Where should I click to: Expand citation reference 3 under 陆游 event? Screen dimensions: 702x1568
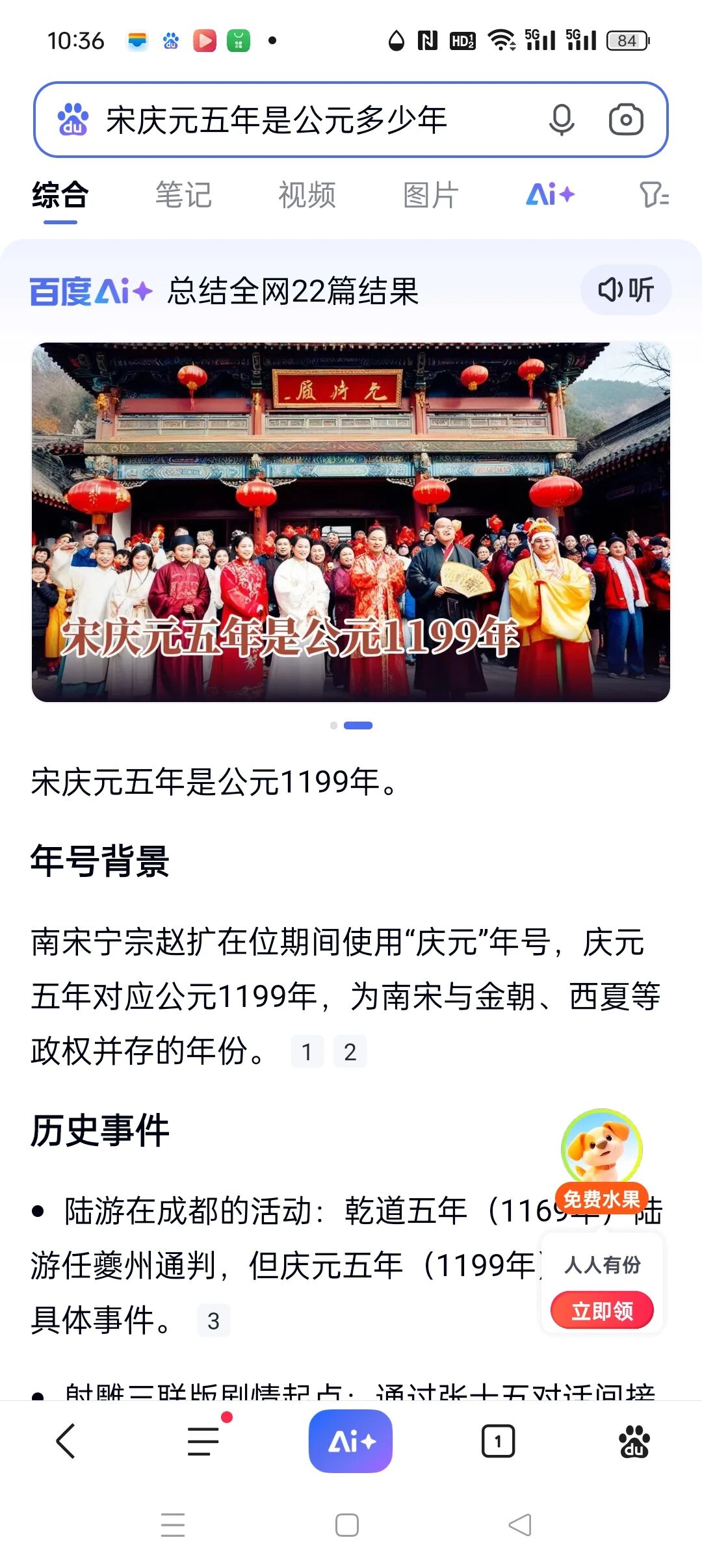[x=214, y=1319]
